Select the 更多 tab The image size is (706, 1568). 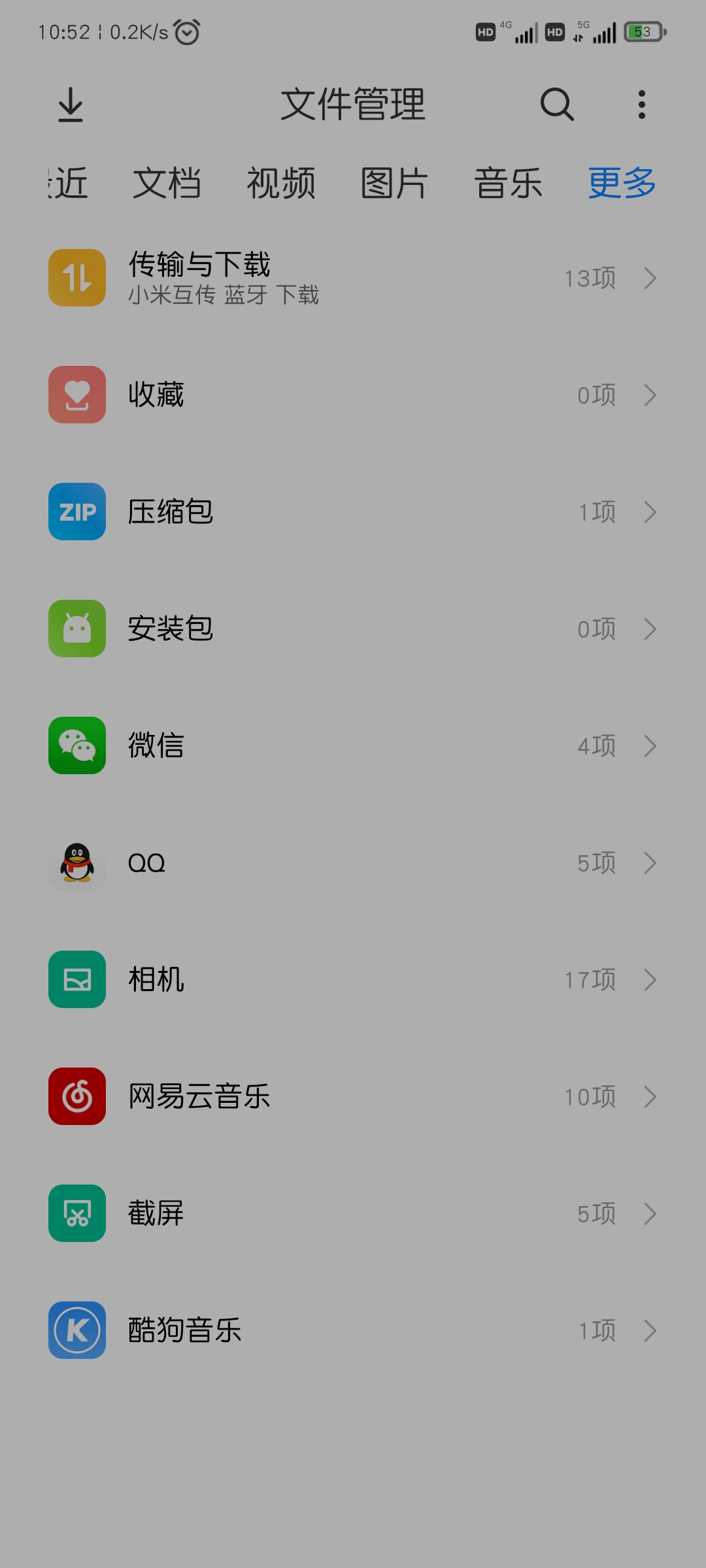[x=622, y=183]
